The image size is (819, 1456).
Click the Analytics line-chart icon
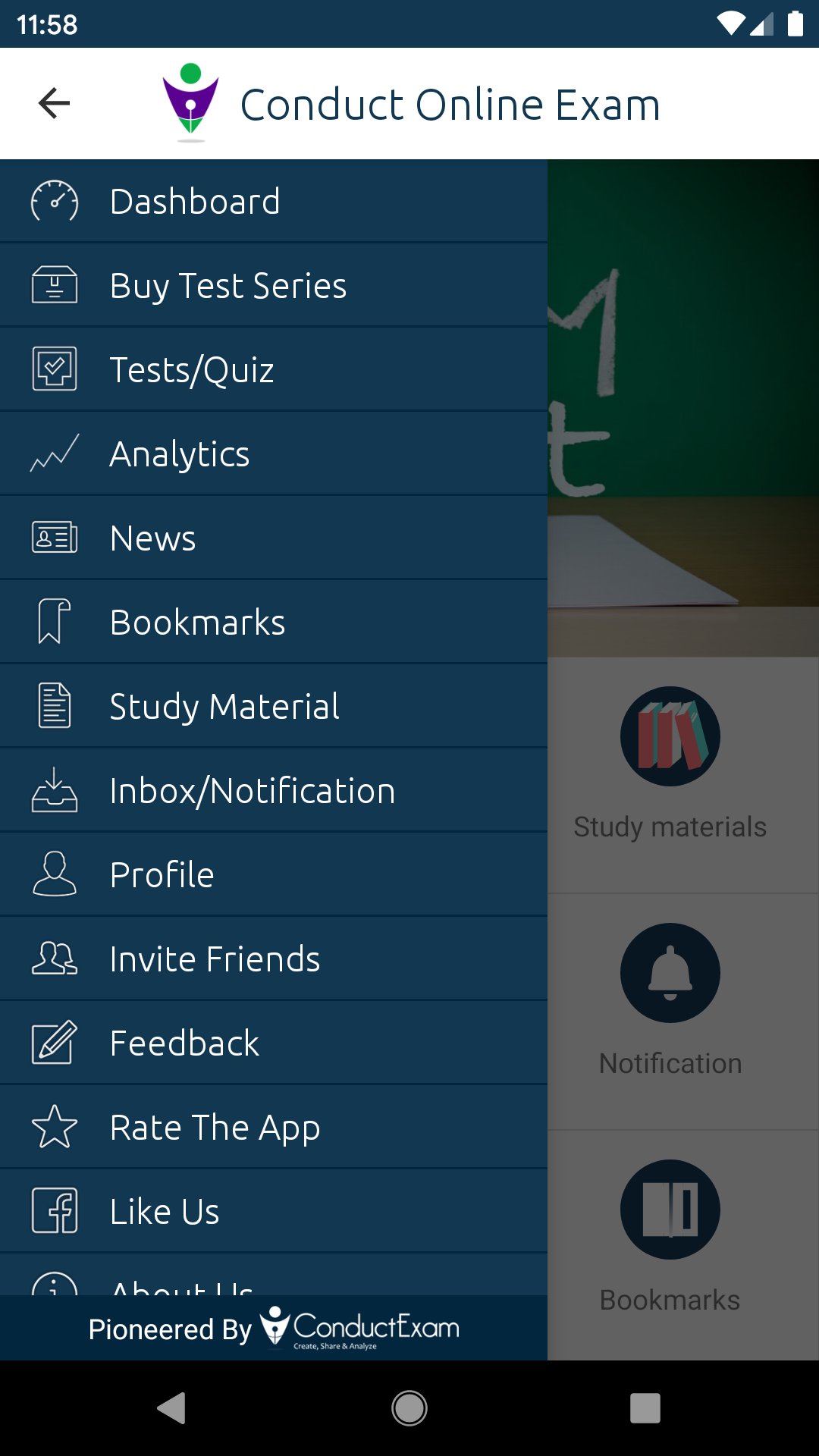click(53, 453)
